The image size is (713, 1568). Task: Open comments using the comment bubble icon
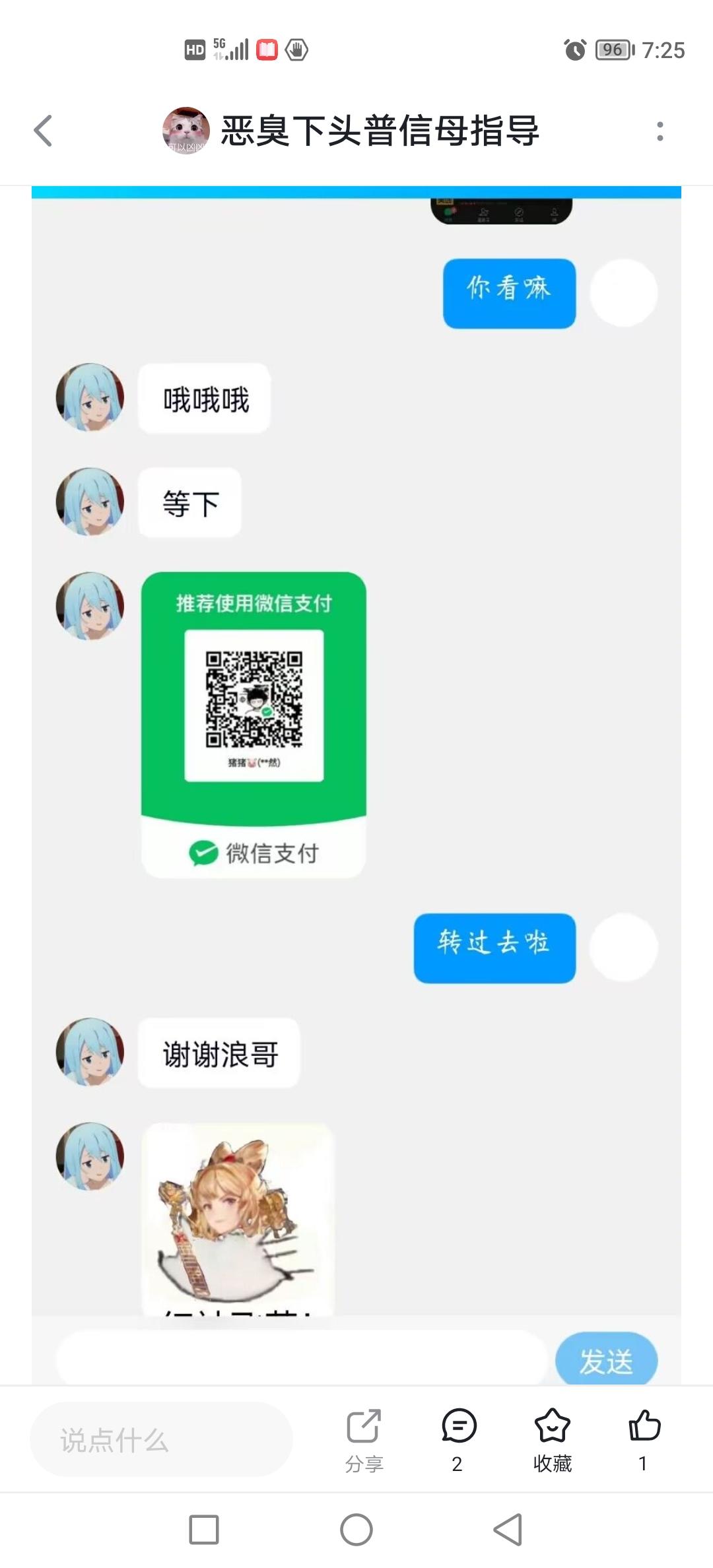tap(459, 1425)
